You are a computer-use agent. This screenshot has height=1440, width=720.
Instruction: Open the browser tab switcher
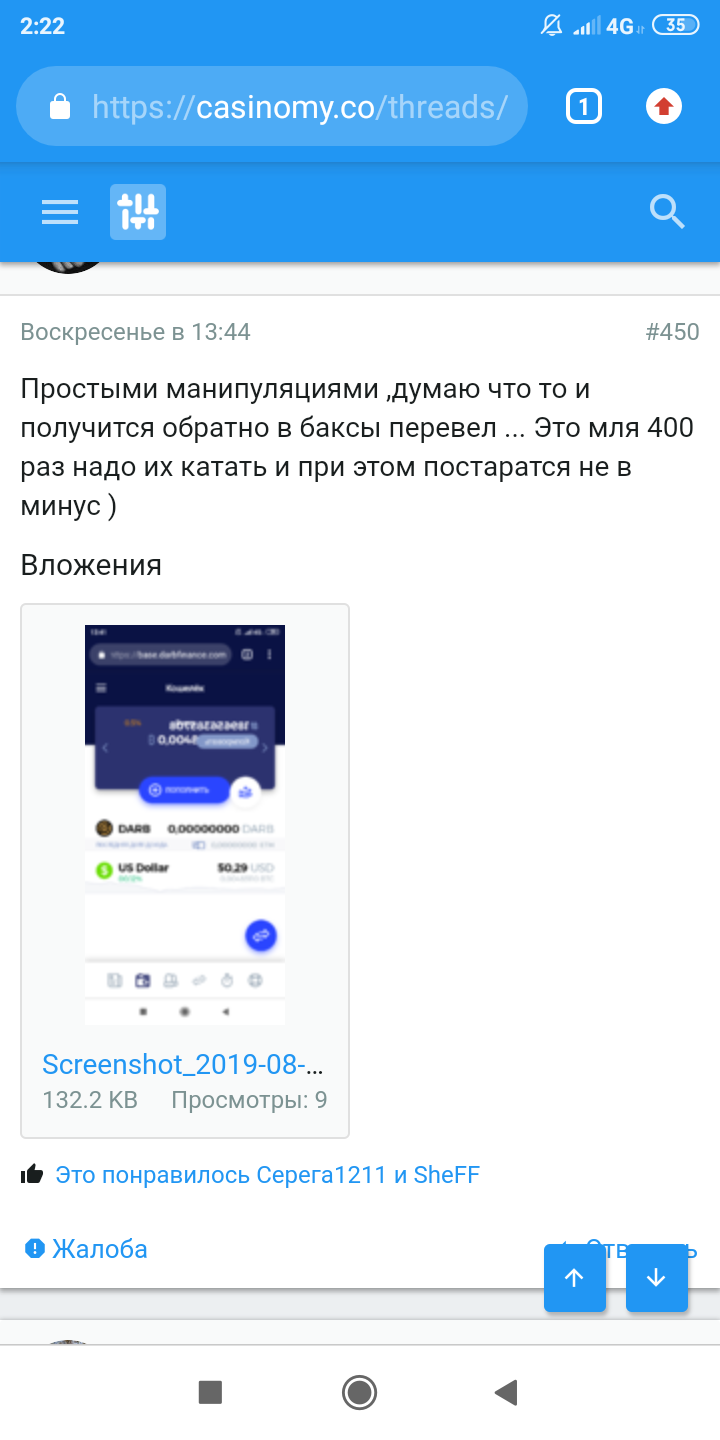click(584, 106)
